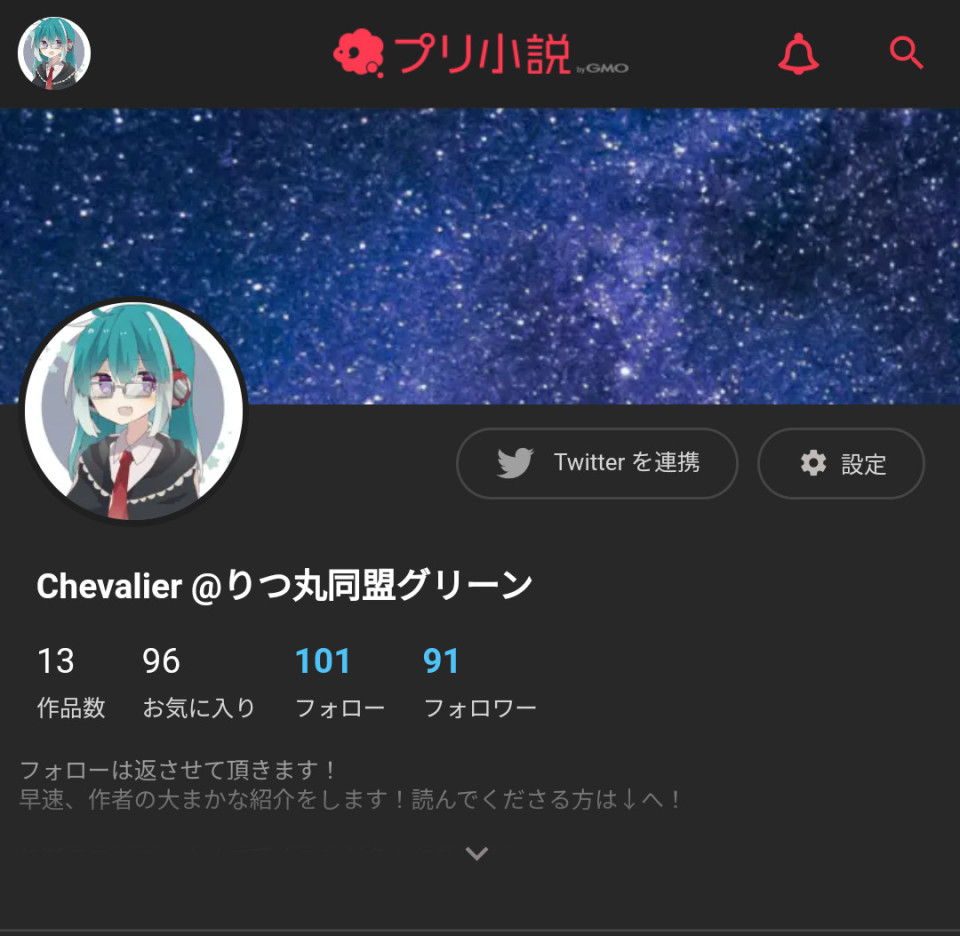Open the search icon
Screen dimensions: 960x936
click(906, 52)
